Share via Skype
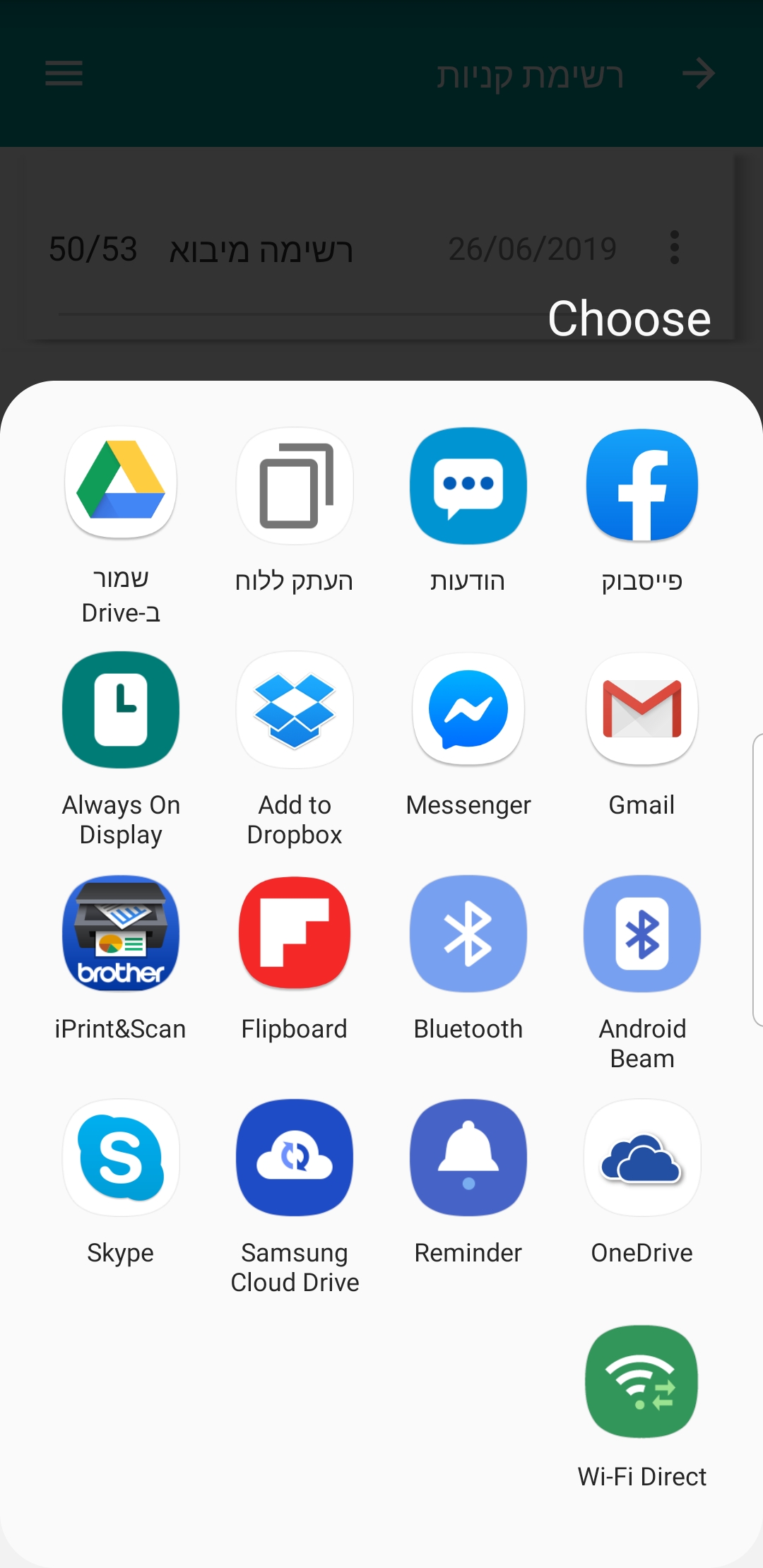This screenshot has width=763, height=1568. (121, 1158)
